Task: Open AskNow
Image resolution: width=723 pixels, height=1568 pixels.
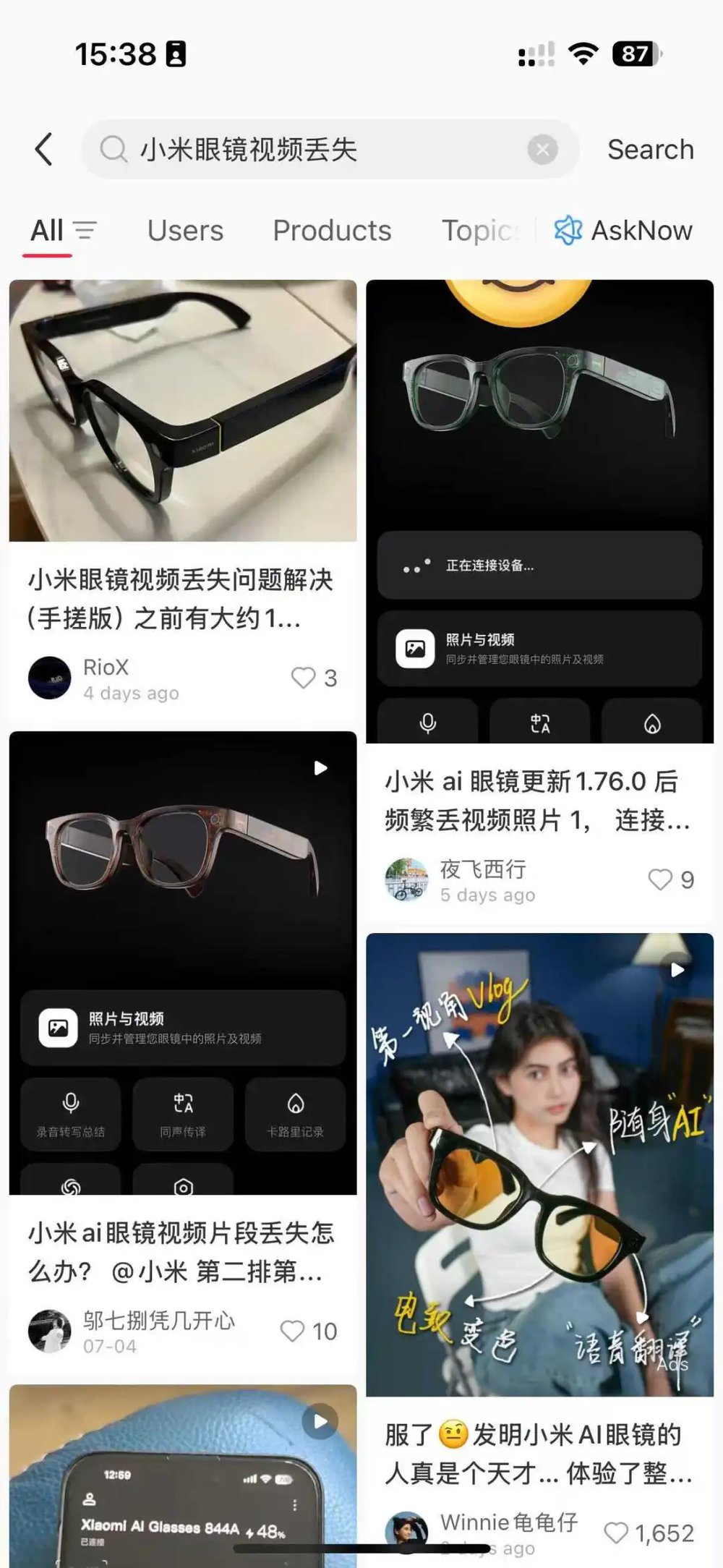Action: (623, 231)
